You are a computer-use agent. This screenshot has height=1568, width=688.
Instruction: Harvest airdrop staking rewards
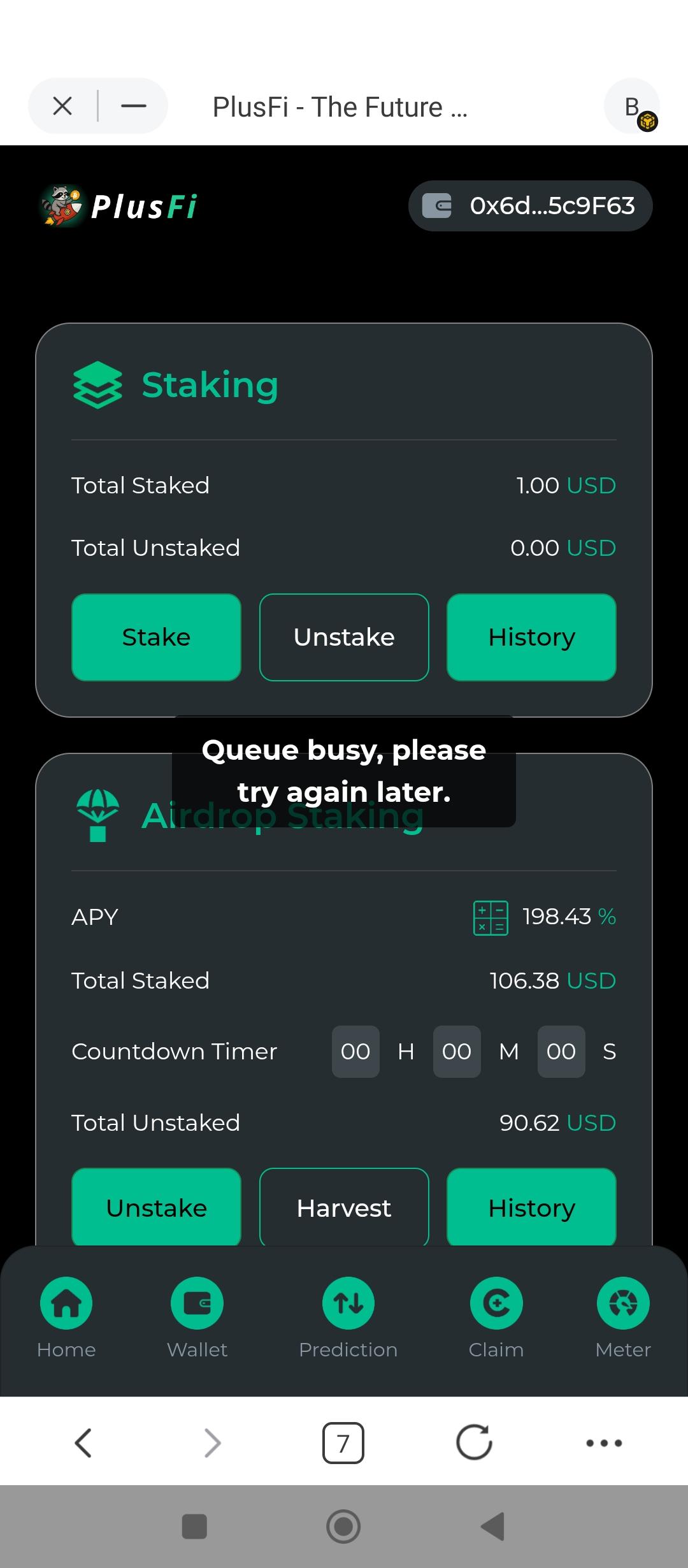(x=344, y=1207)
